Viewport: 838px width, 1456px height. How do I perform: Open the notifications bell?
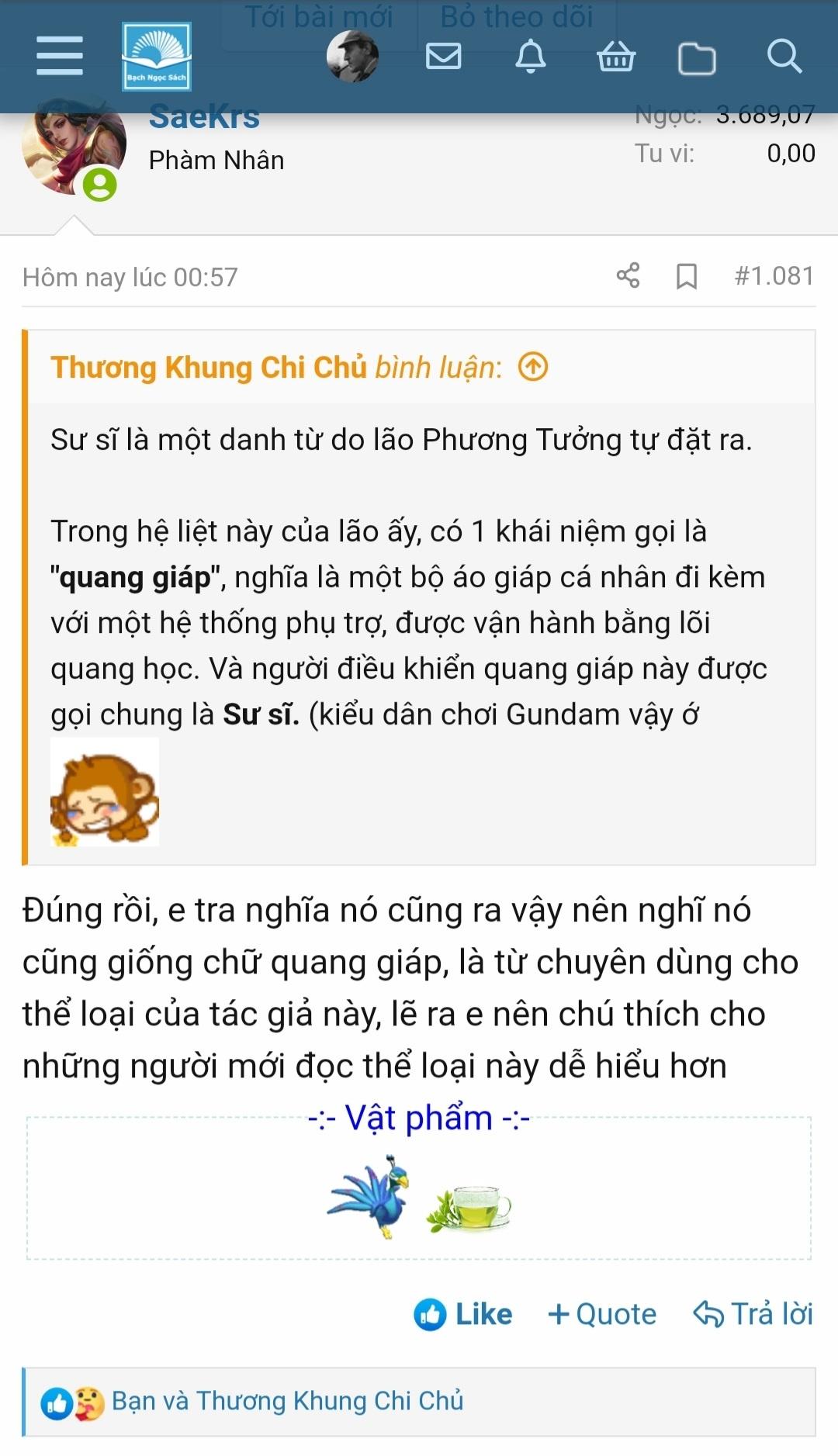click(x=531, y=57)
